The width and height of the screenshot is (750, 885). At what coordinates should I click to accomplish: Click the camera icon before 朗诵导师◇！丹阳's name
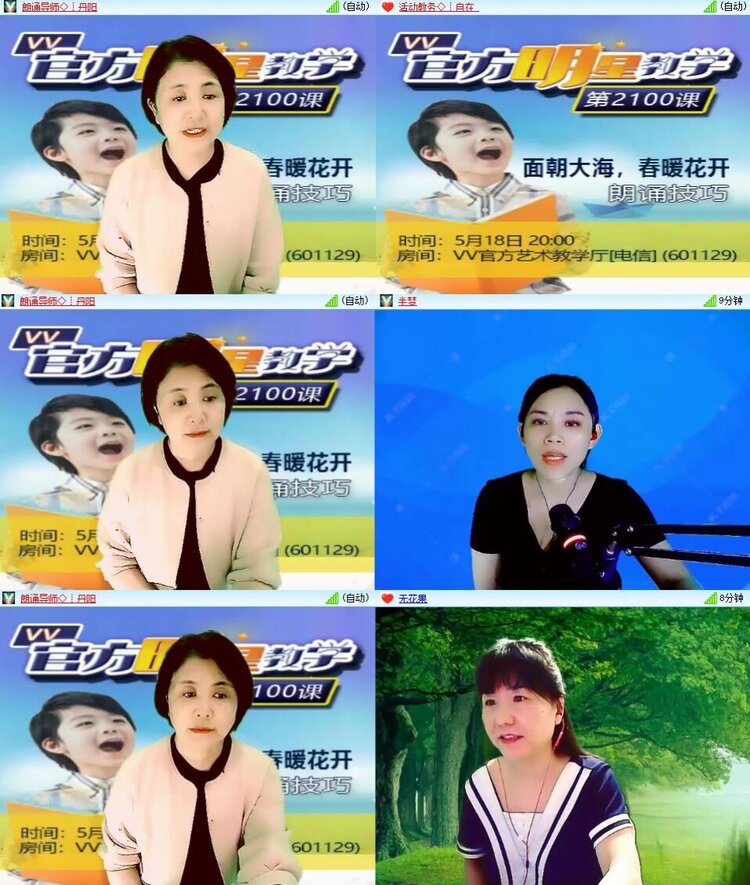click(x=8, y=7)
